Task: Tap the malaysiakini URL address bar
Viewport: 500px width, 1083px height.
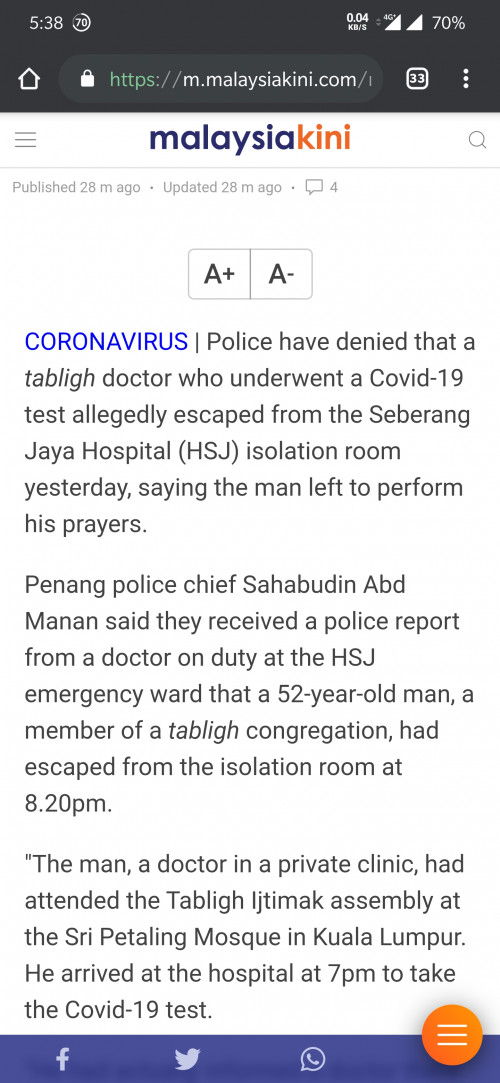Action: [221, 79]
